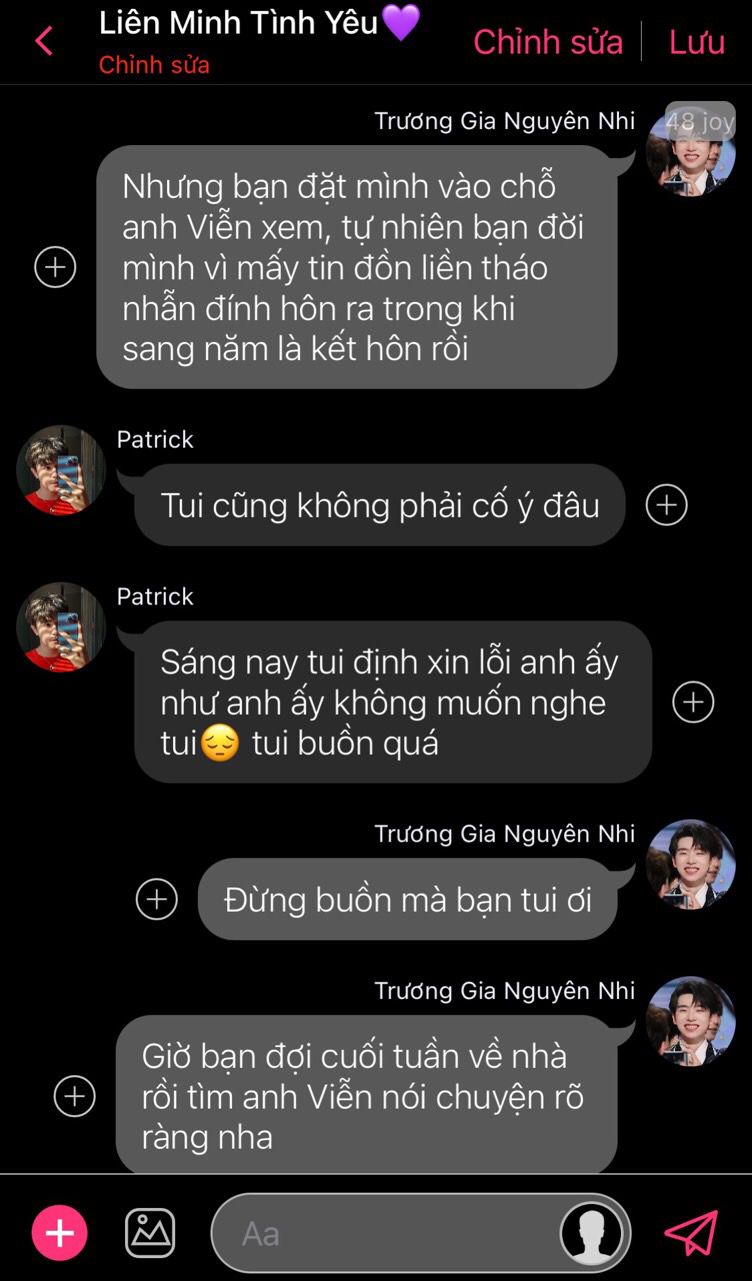Tap the pink add button at bottom
752x1281 pixels.
pos(60,1233)
